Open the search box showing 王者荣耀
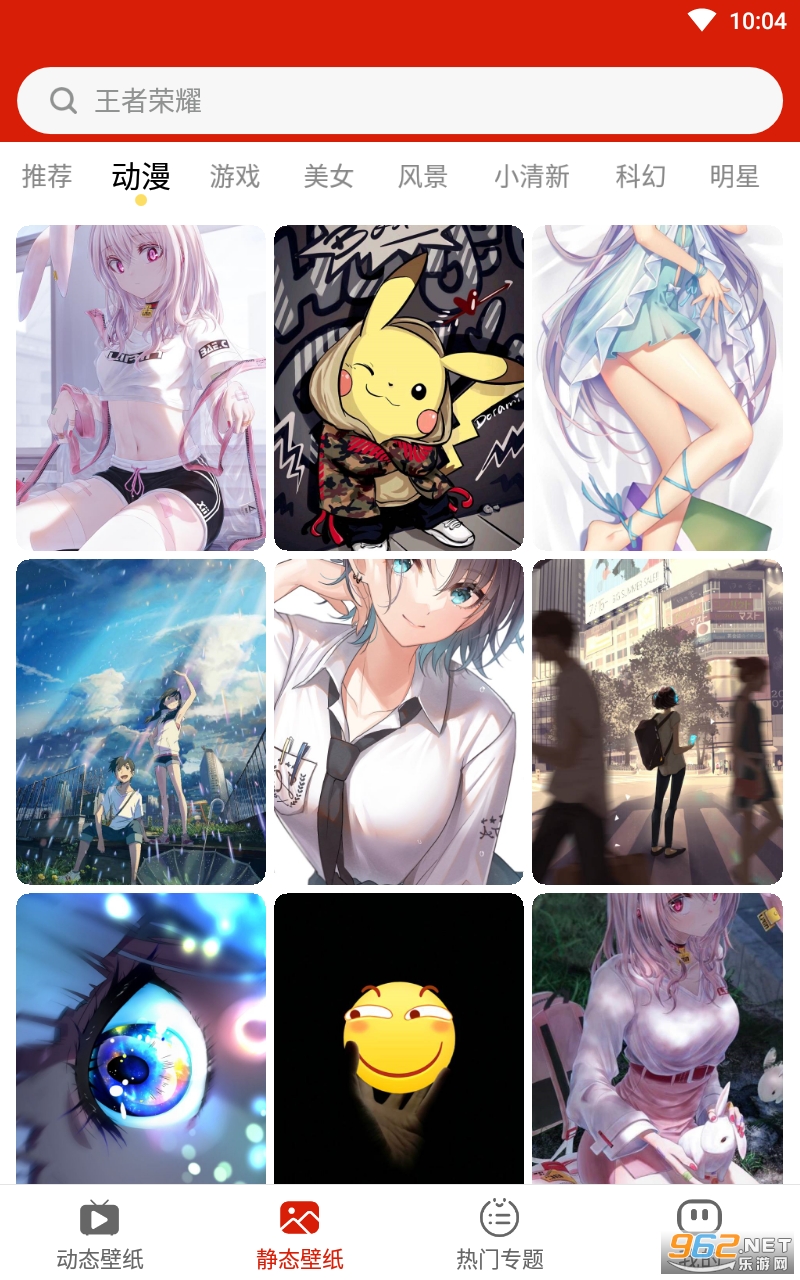 [400, 101]
